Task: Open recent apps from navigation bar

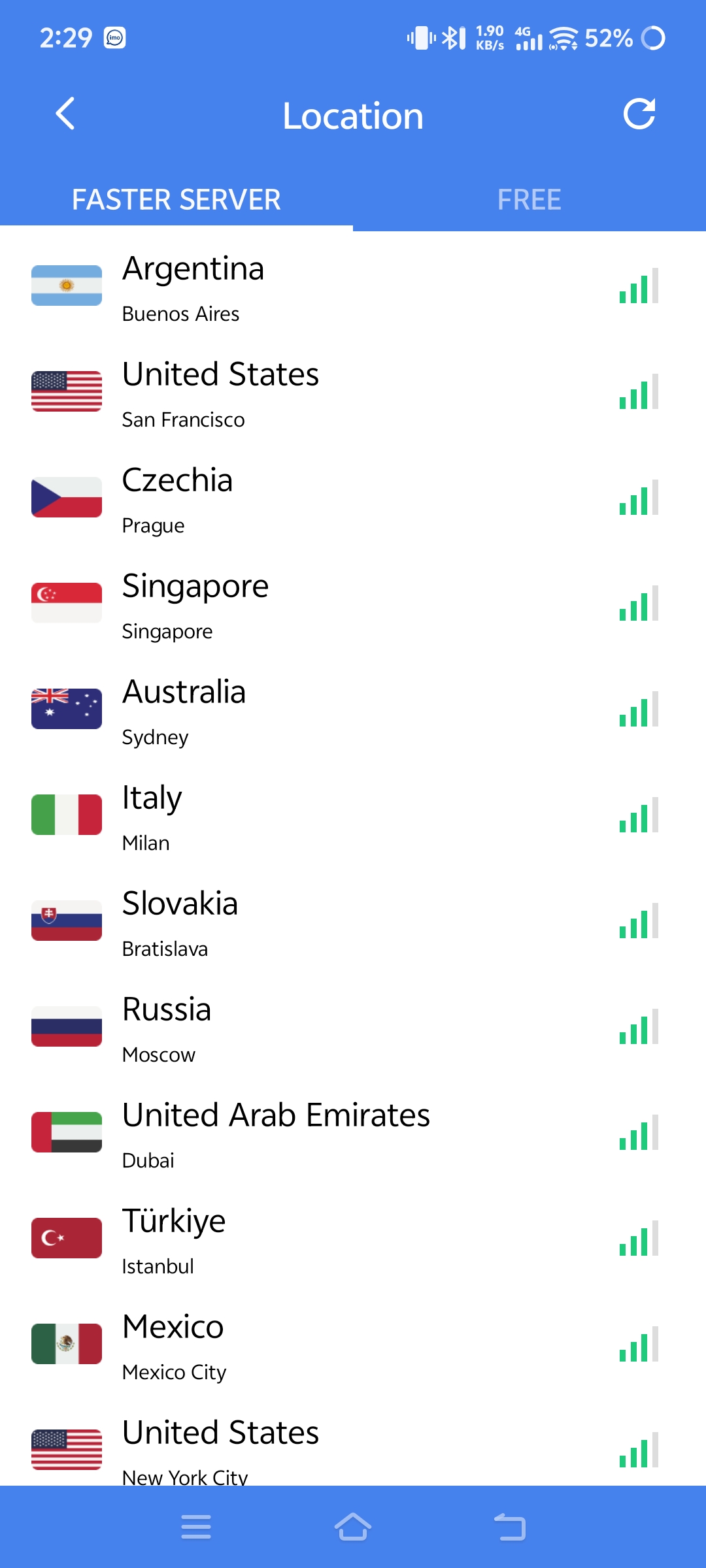Action: (x=196, y=1527)
